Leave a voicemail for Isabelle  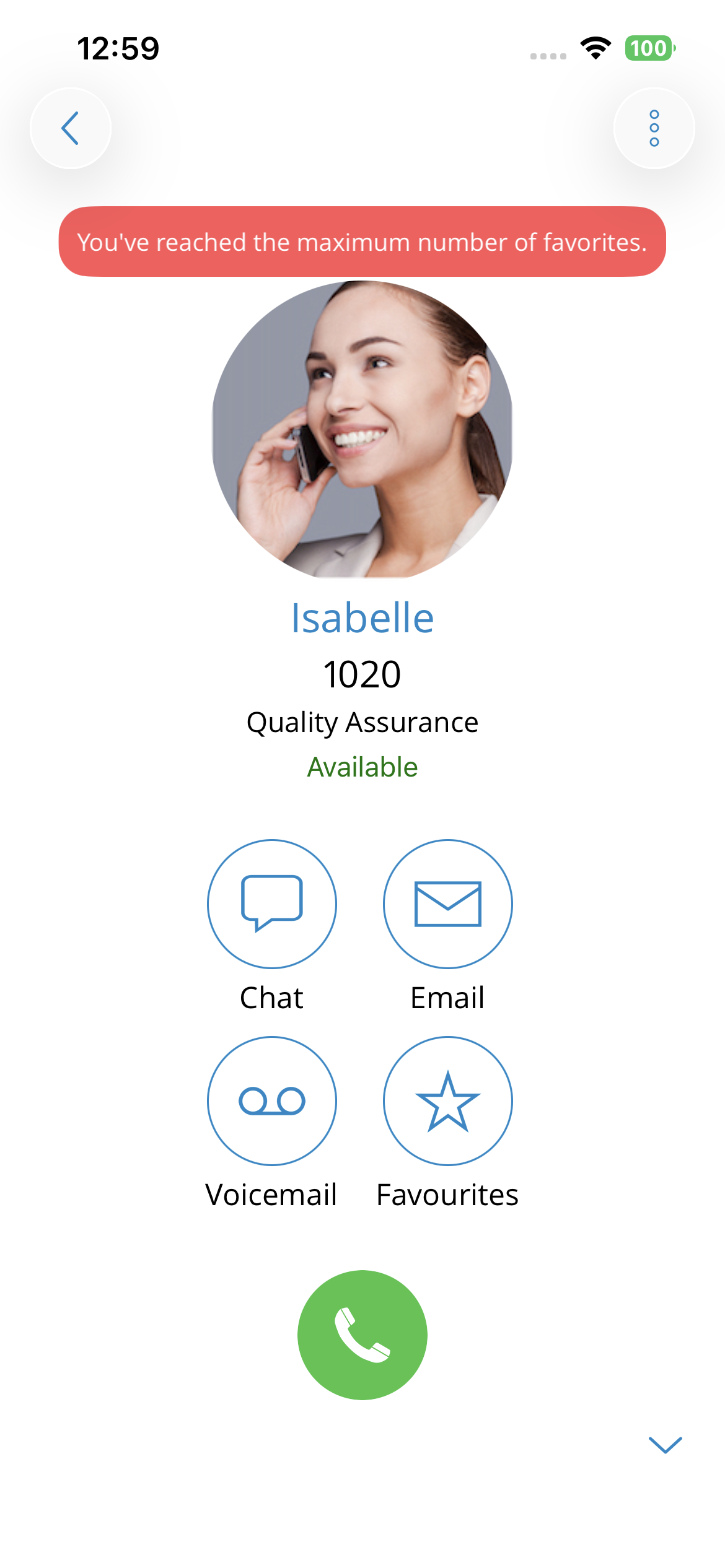click(272, 1100)
